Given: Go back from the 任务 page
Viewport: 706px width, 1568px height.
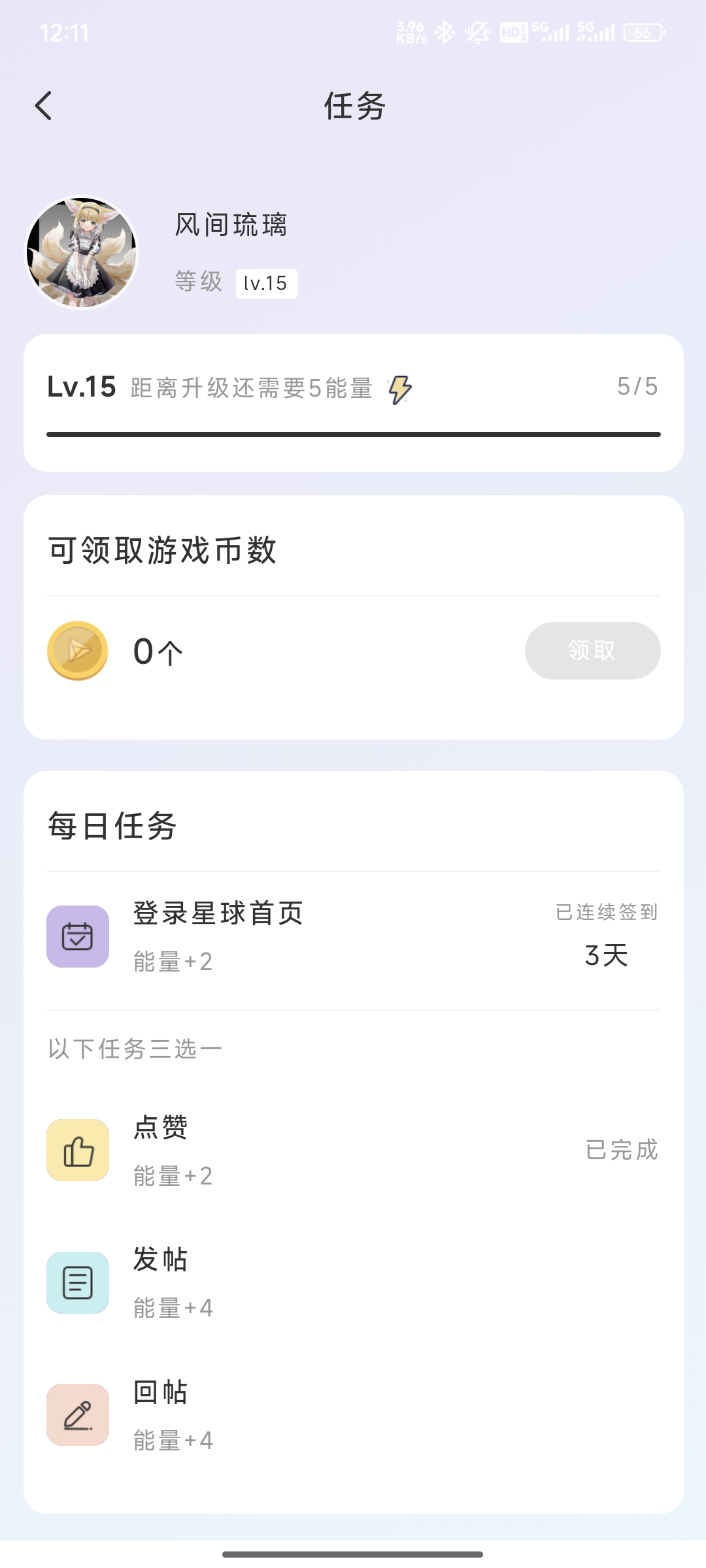Looking at the screenshot, I should [43, 106].
